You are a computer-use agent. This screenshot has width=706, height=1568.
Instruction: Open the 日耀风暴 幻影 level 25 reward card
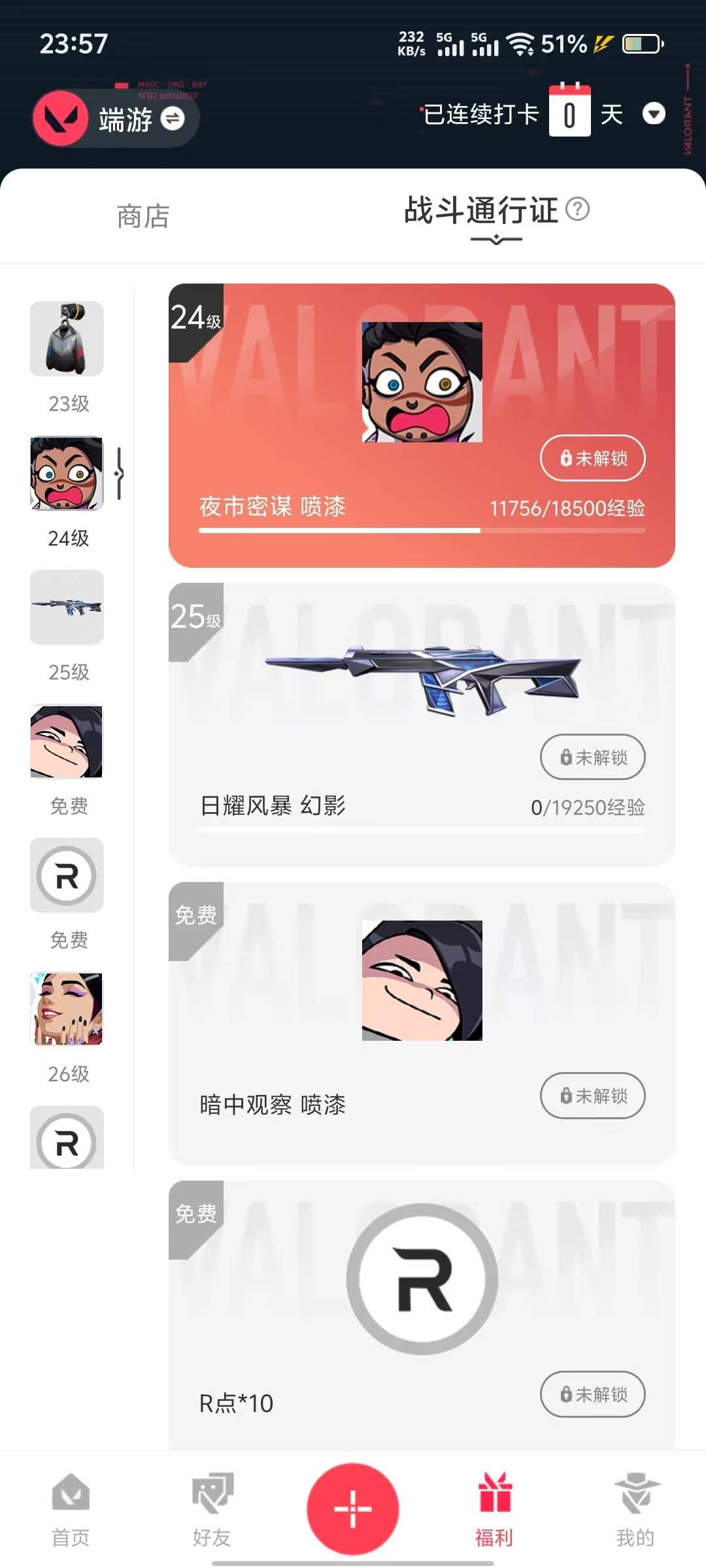(x=422, y=725)
